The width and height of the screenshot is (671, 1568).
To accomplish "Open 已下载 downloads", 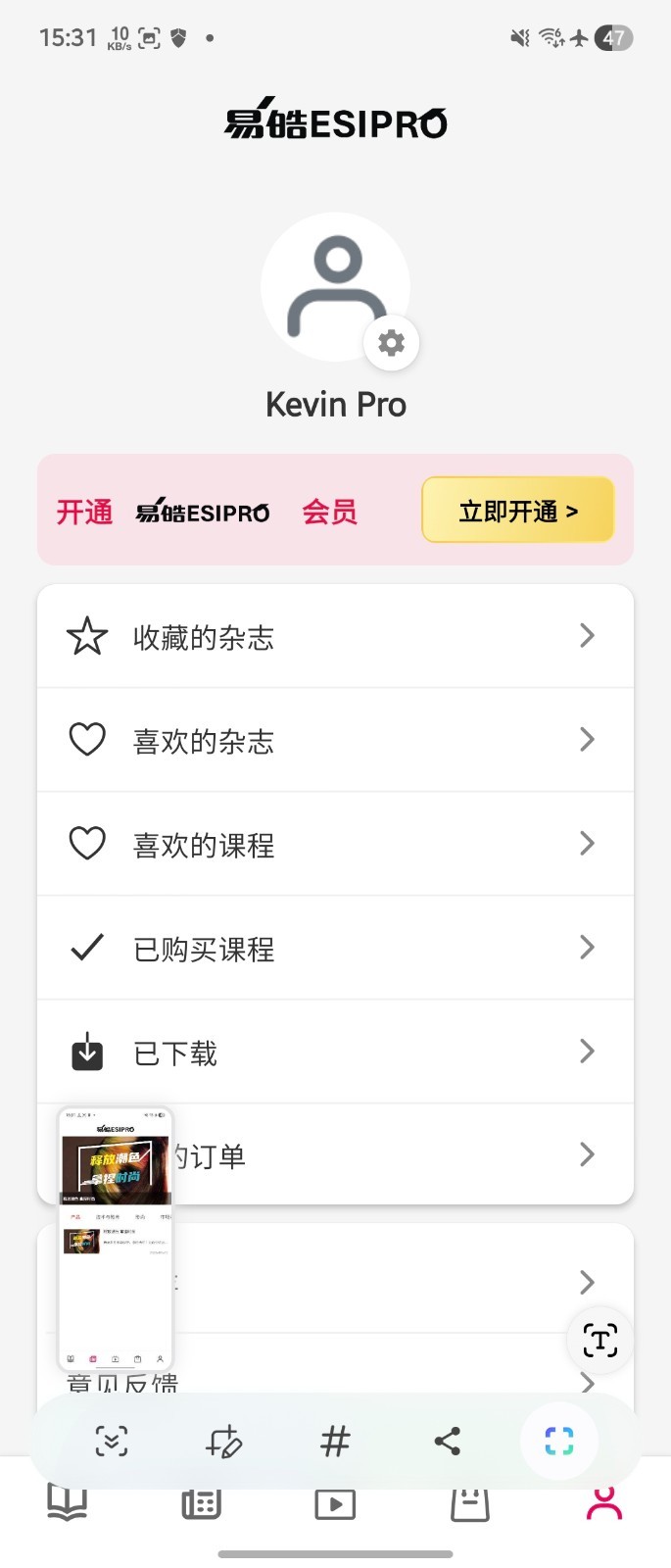I will point(335,1053).
